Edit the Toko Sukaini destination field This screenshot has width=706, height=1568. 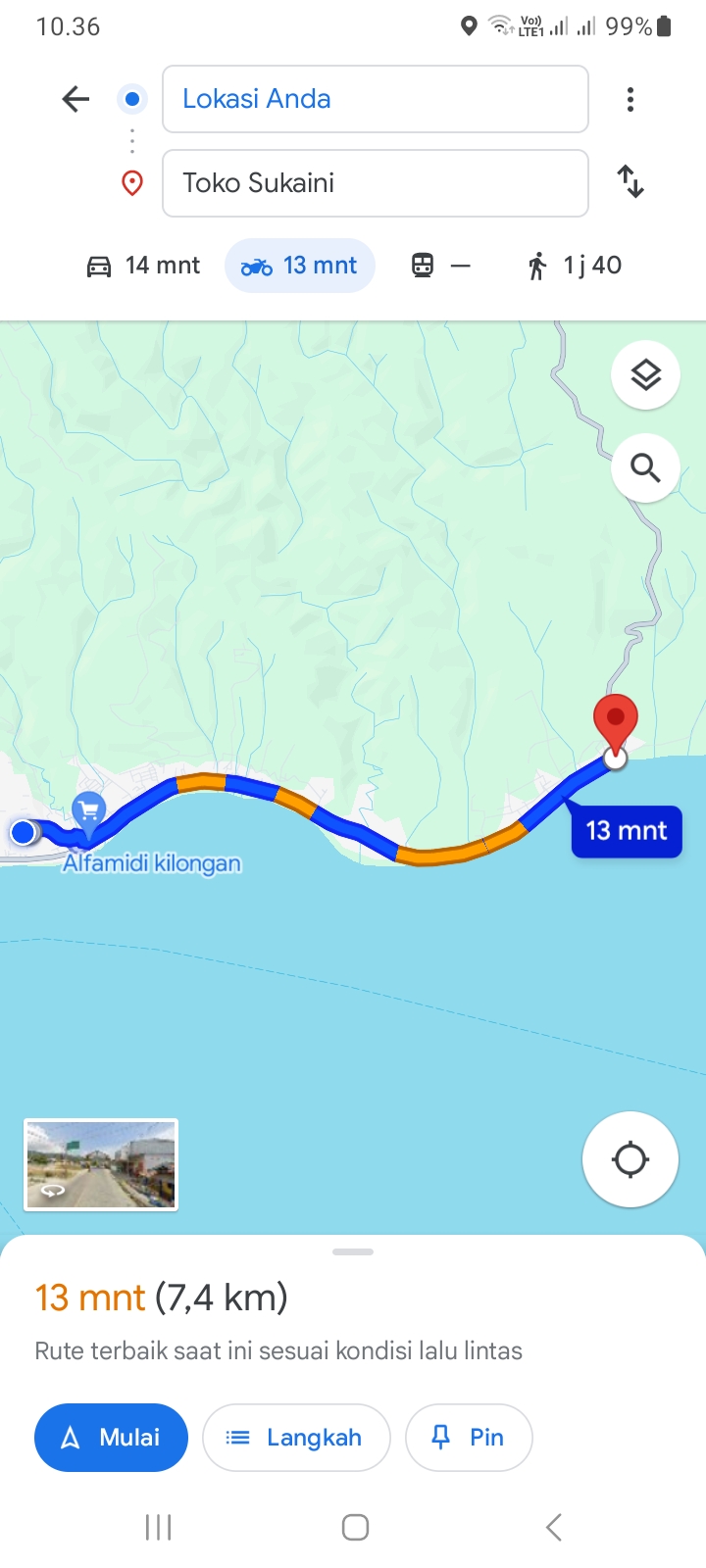[375, 183]
